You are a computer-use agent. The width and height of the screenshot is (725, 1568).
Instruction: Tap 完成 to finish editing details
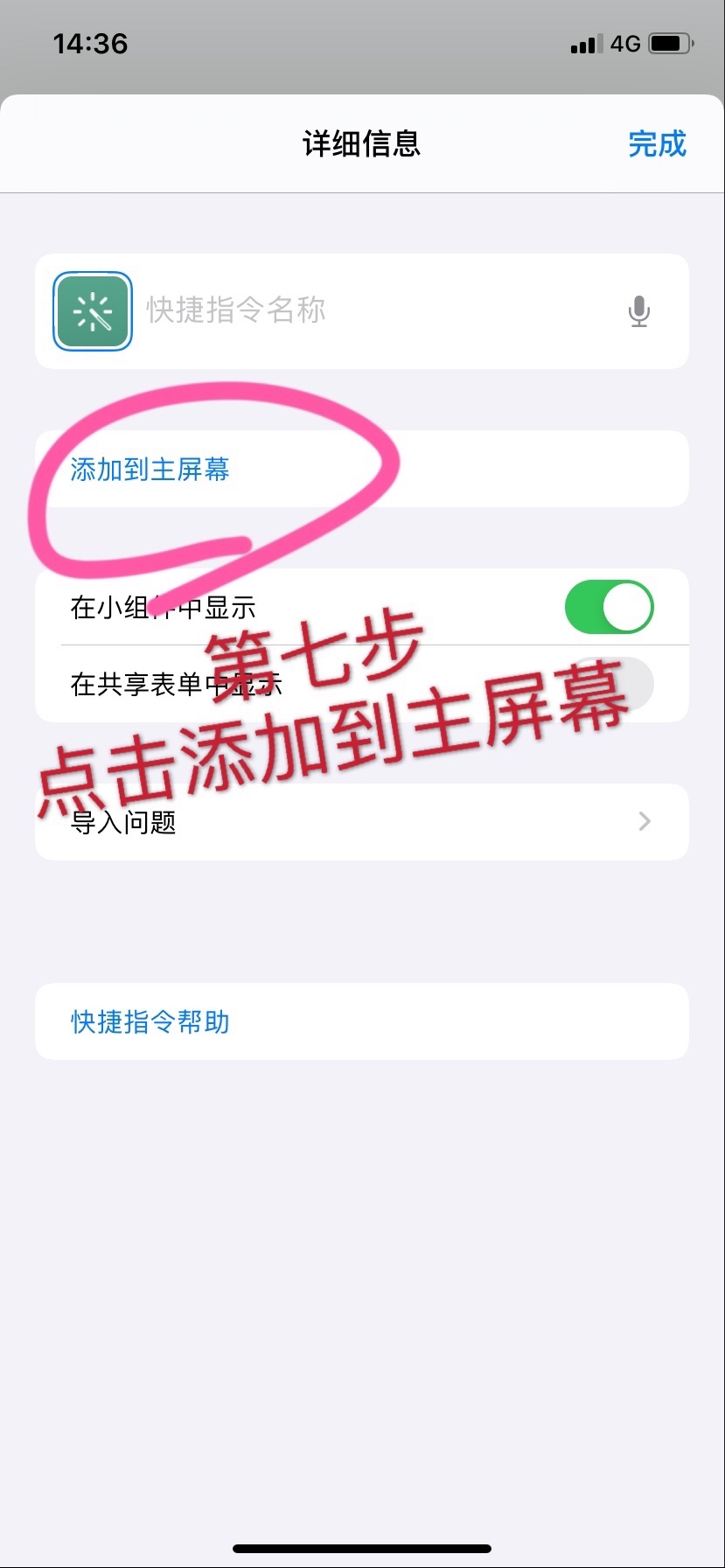point(657,143)
